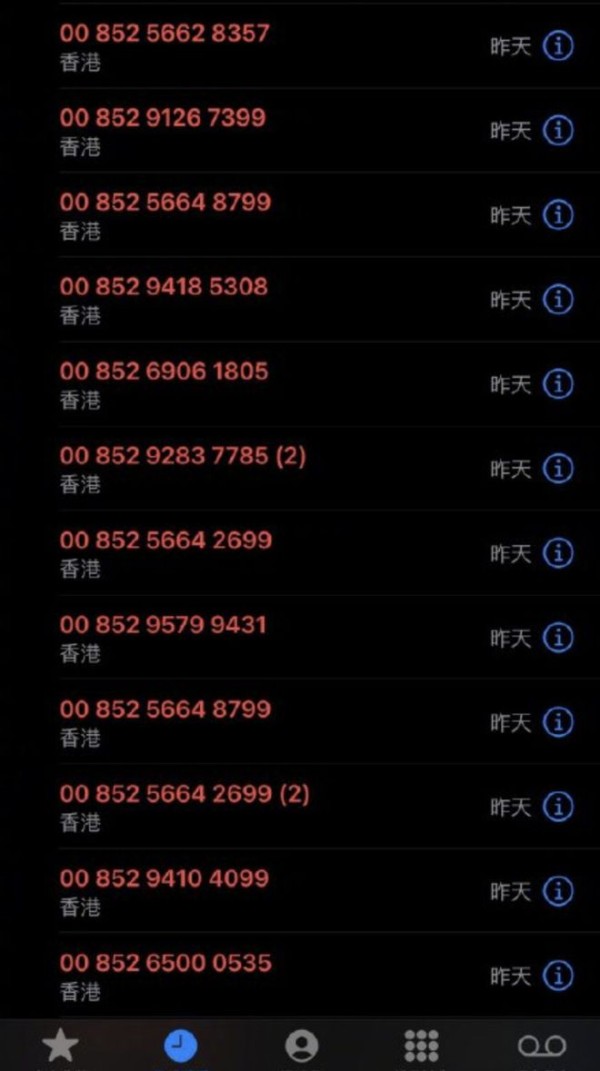
Task: Go to the Voicemail tab
Action: 542,1046
